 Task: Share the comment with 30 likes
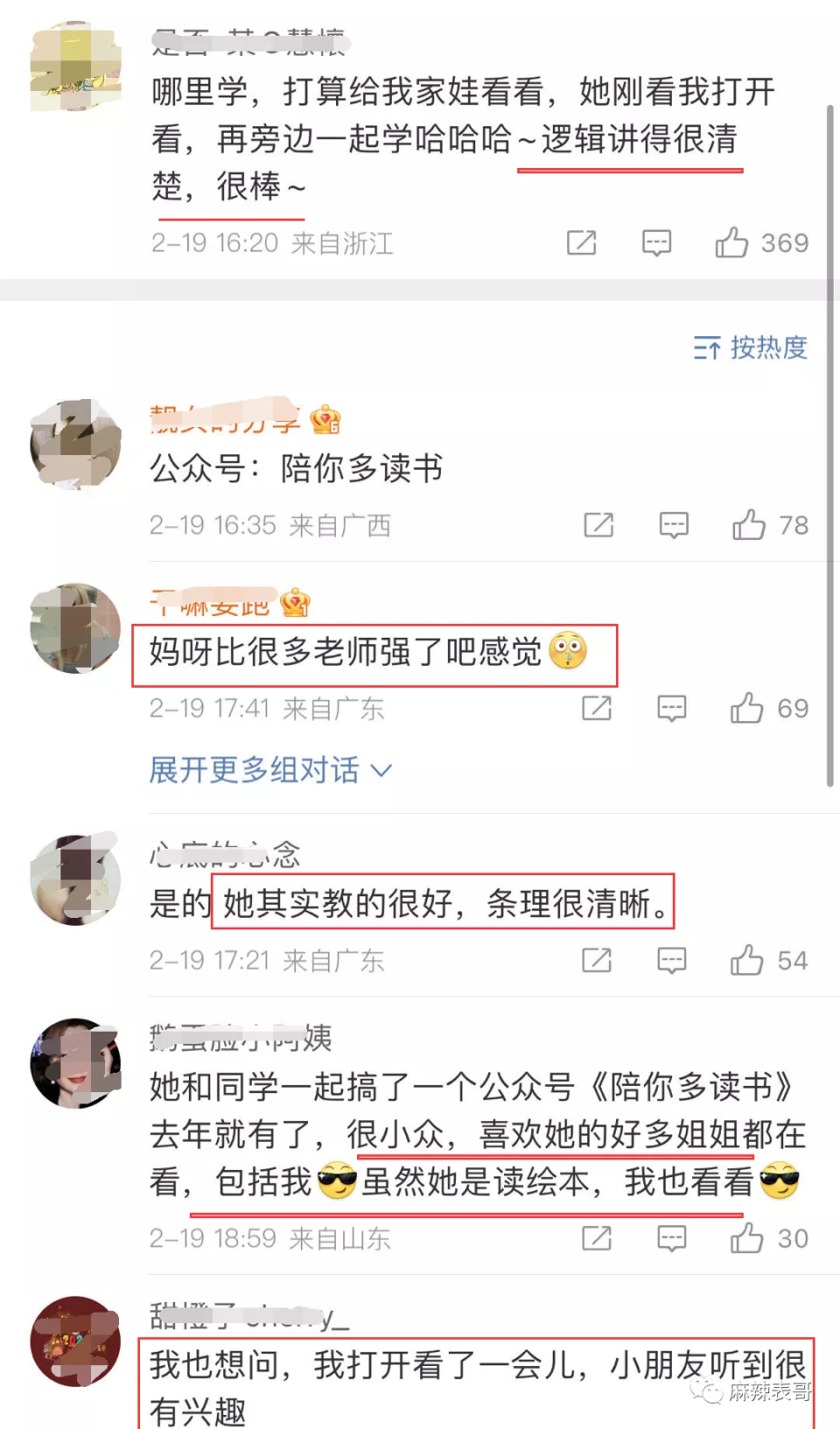[597, 1238]
